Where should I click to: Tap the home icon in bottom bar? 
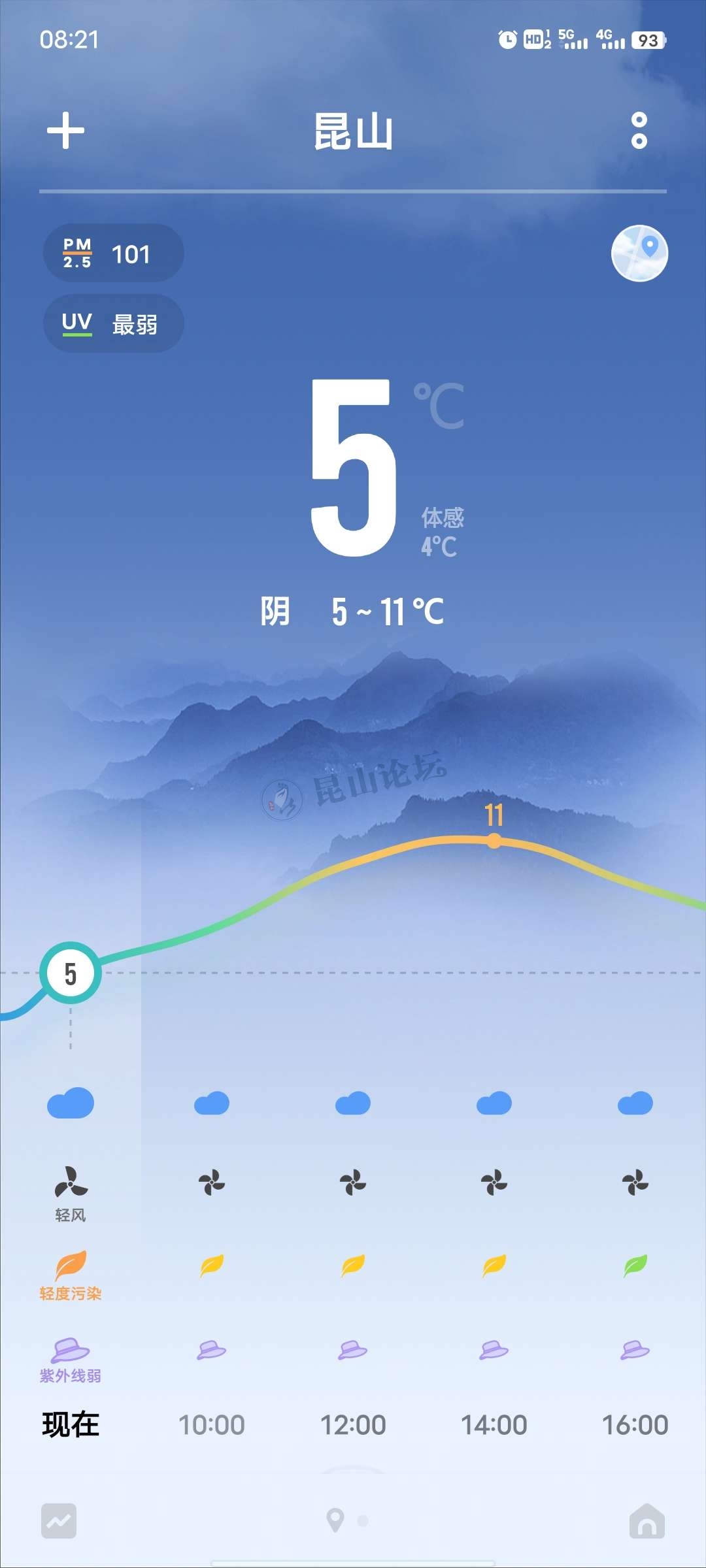(x=647, y=1521)
